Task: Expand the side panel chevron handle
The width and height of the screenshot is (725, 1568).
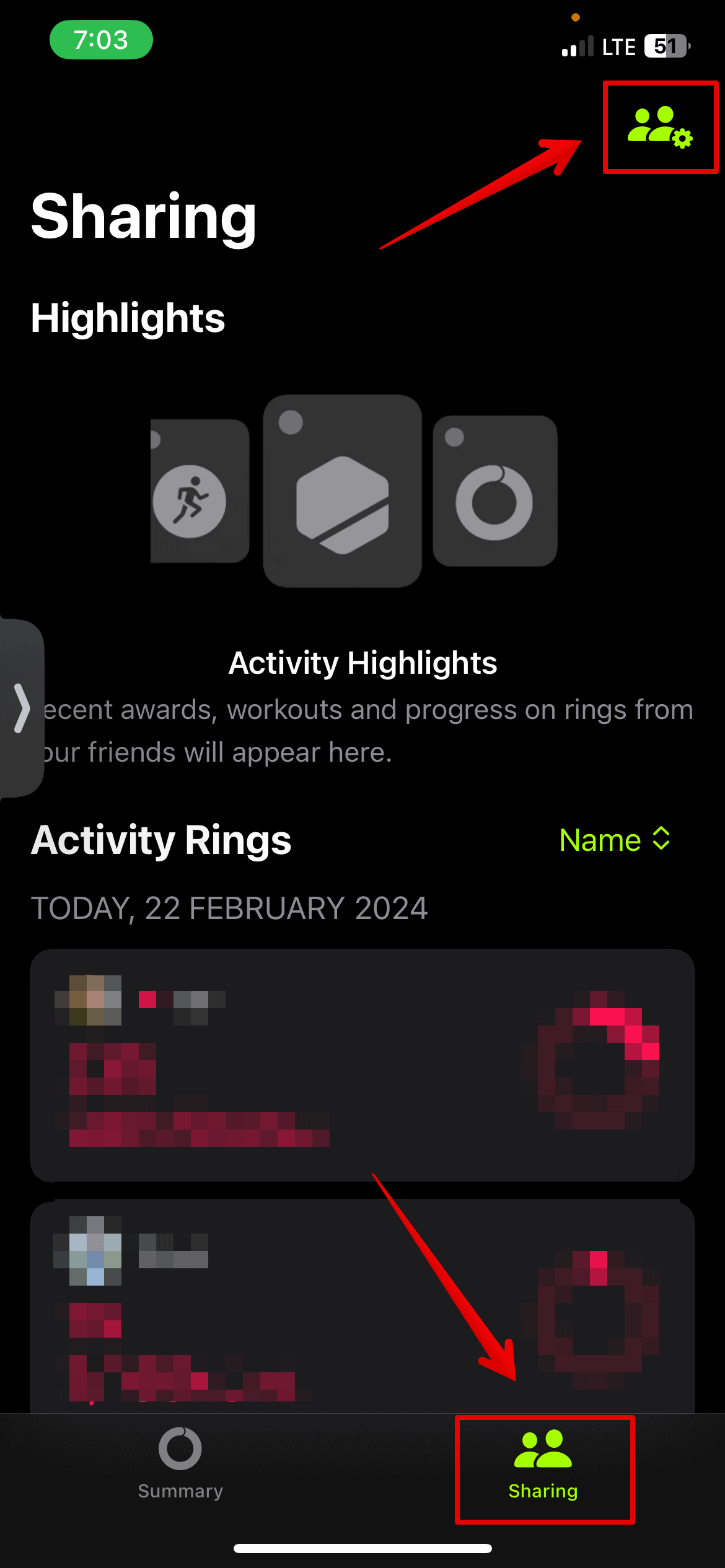Action: (22, 708)
